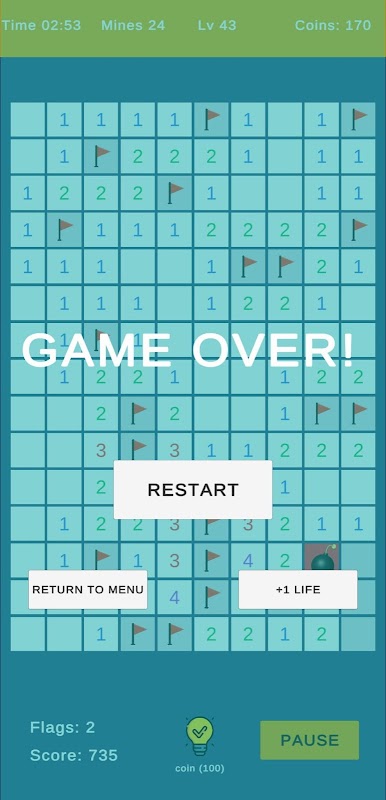The width and height of the screenshot is (386, 800).
Task: Select RETURN TO MENU
Action: (88, 589)
